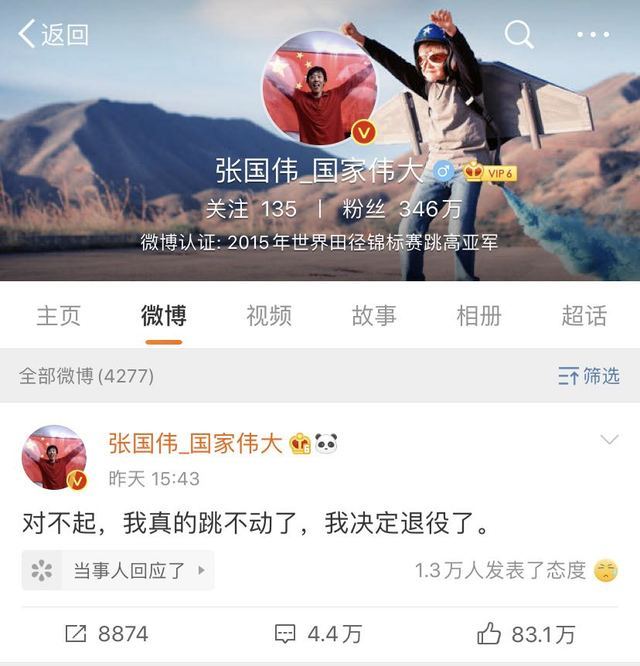The image size is (640, 666).
Task: View the 关注 135 following list
Action: (x=251, y=209)
